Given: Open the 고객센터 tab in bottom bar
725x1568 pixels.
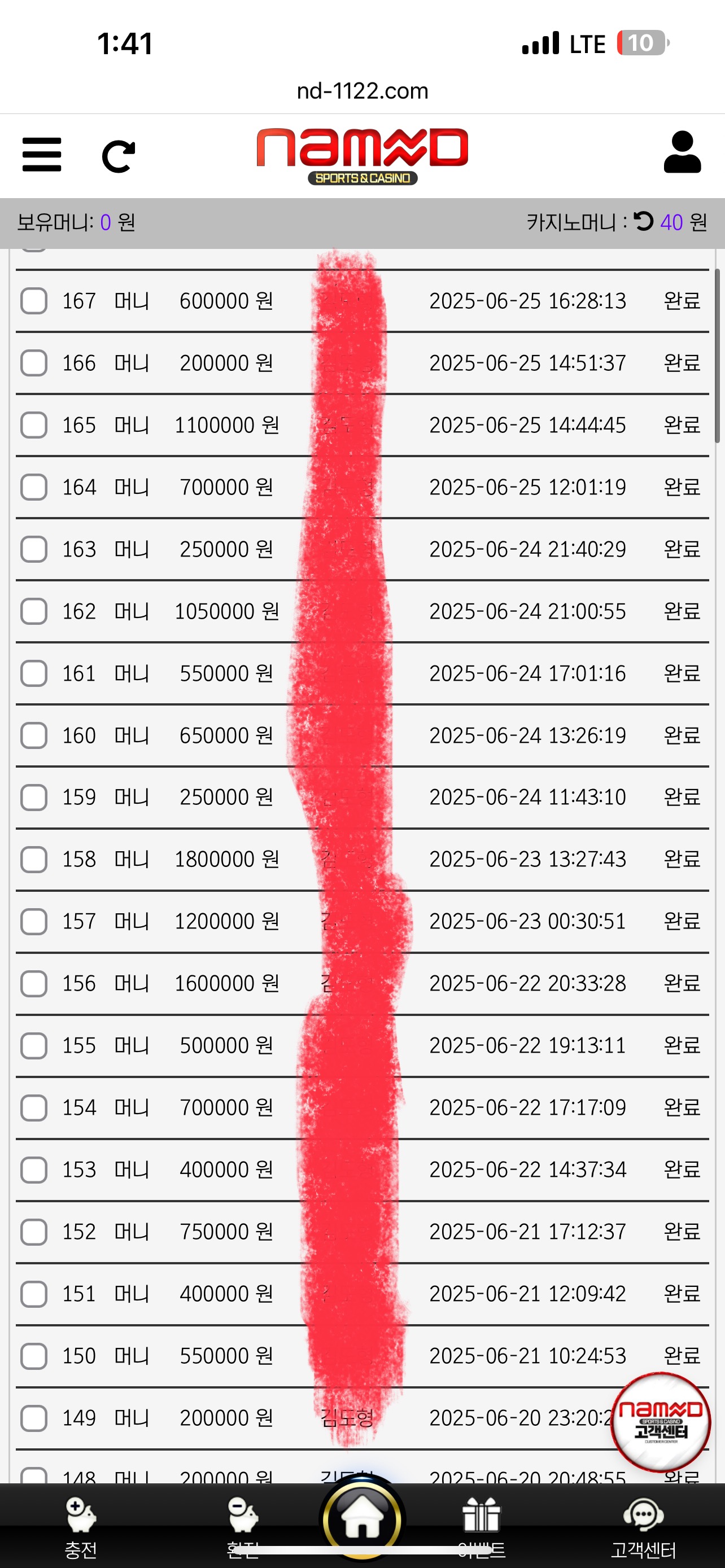Looking at the screenshot, I should 643,1527.
